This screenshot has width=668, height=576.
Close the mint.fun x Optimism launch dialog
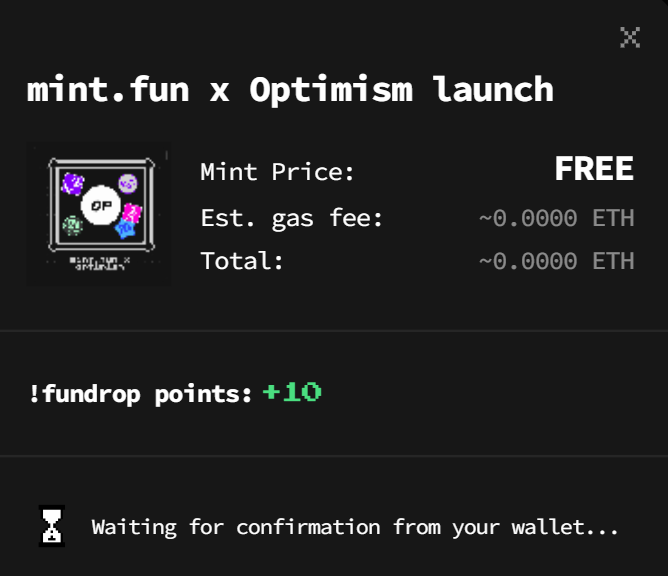pyautogui.click(x=630, y=38)
